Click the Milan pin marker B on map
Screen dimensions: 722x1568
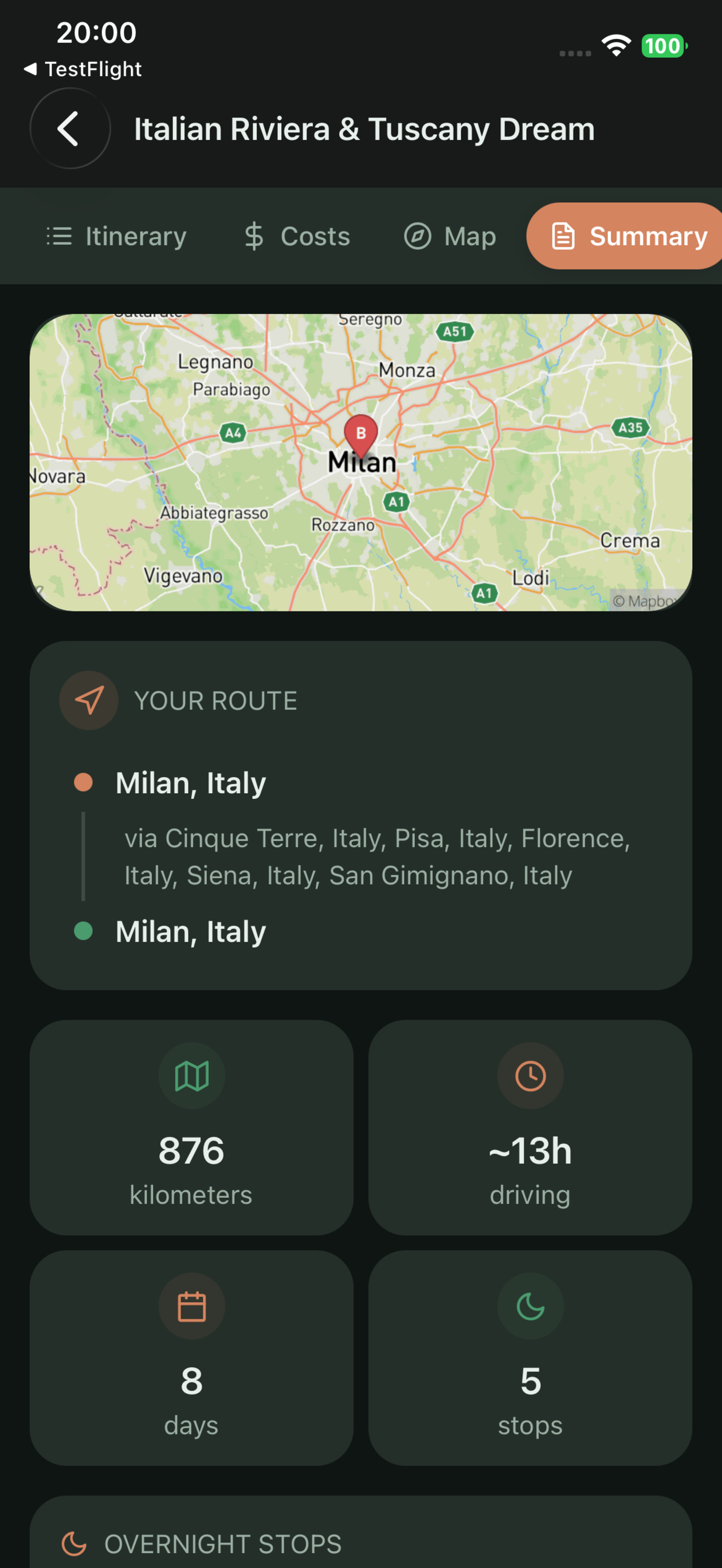pos(360,433)
